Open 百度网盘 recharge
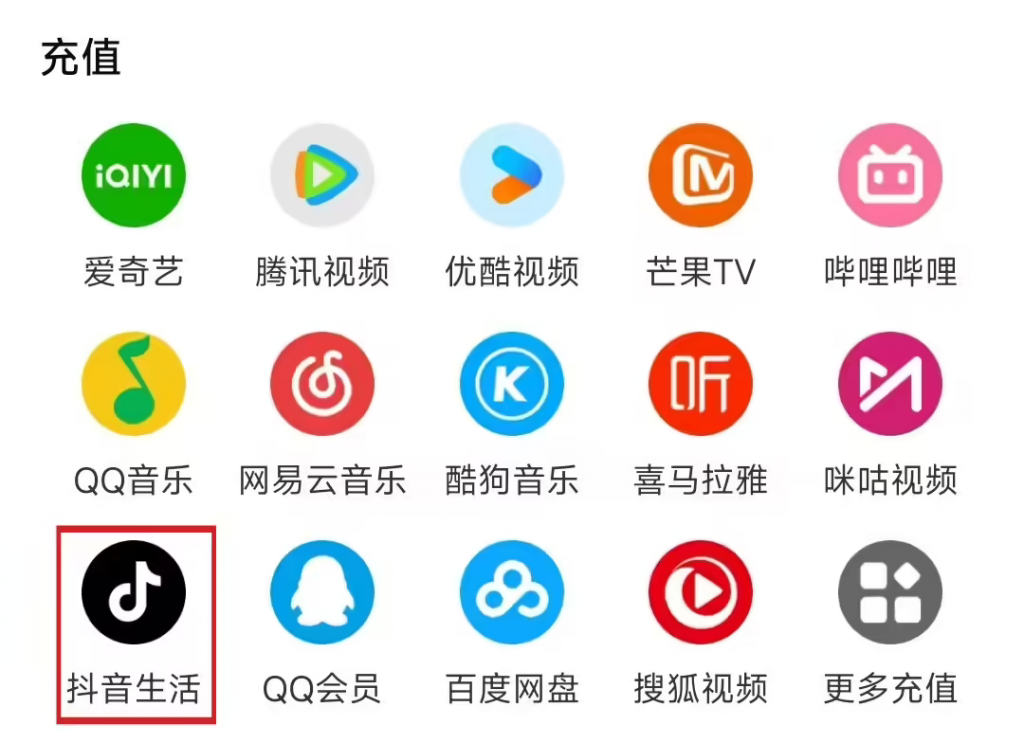This screenshot has height=743, width=1024. pyautogui.click(x=511, y=592)
